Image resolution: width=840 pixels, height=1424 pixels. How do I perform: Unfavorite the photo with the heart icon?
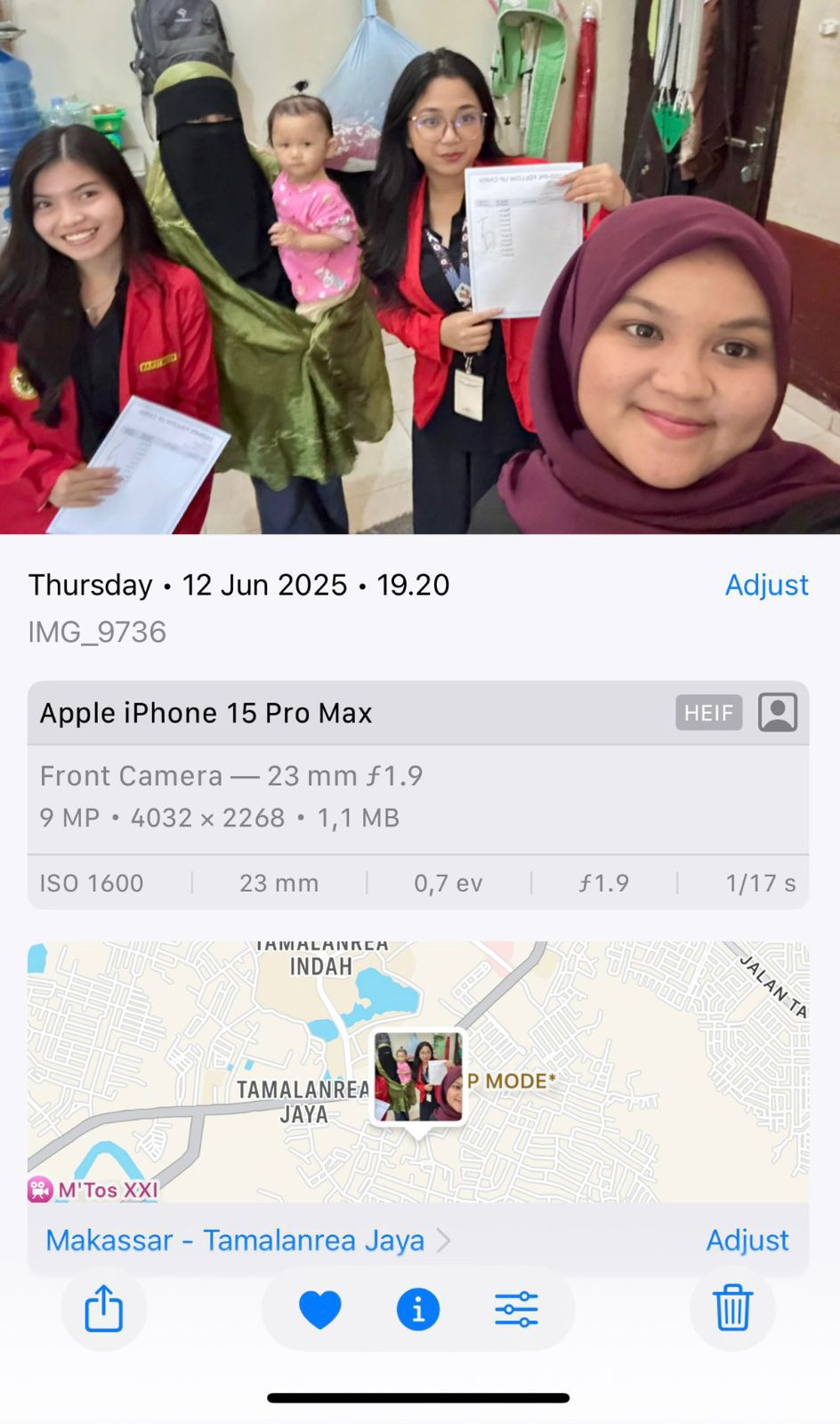tap(320, 1310)
